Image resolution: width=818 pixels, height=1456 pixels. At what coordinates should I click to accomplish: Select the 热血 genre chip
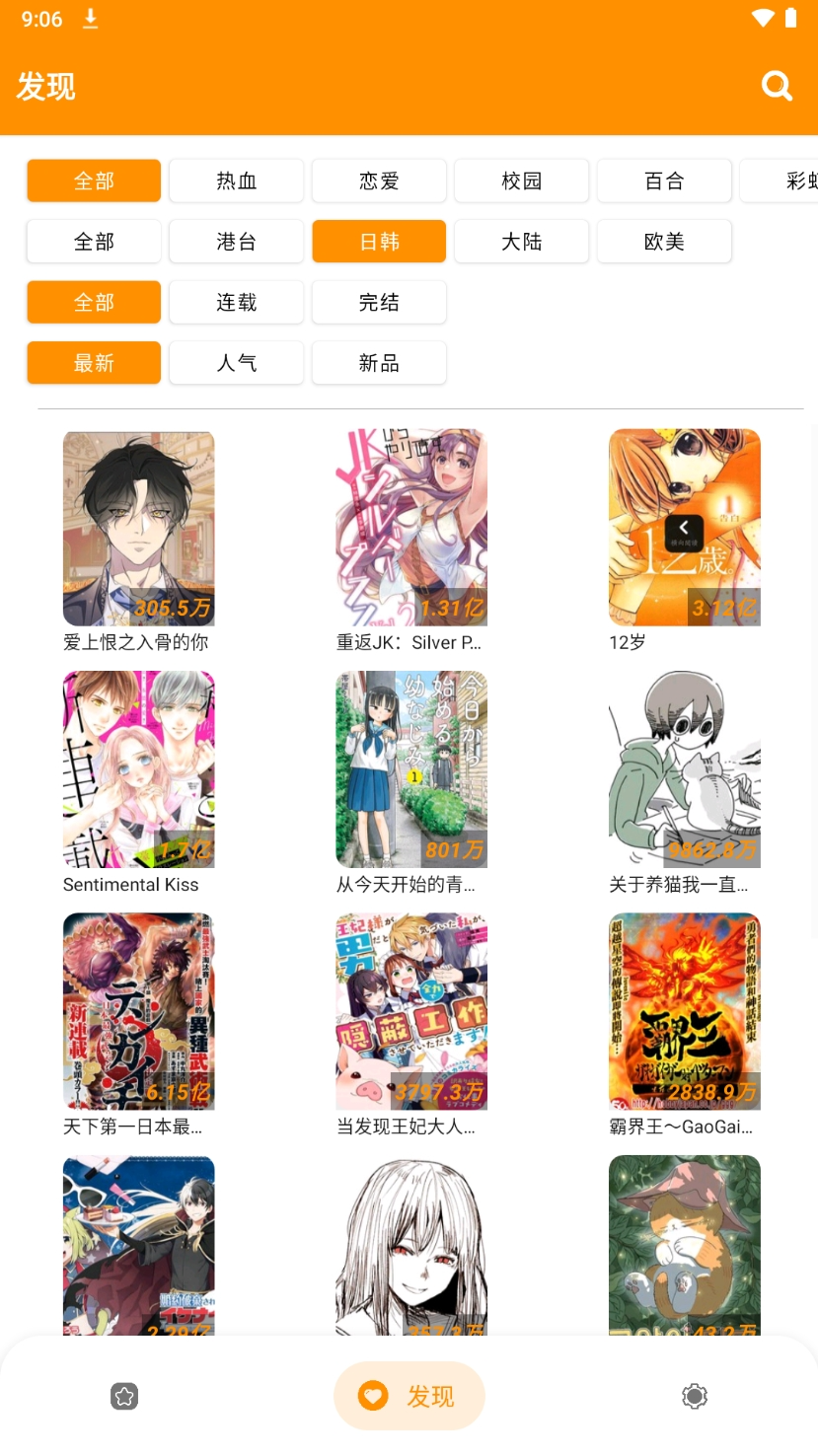(x=236, y=182)
